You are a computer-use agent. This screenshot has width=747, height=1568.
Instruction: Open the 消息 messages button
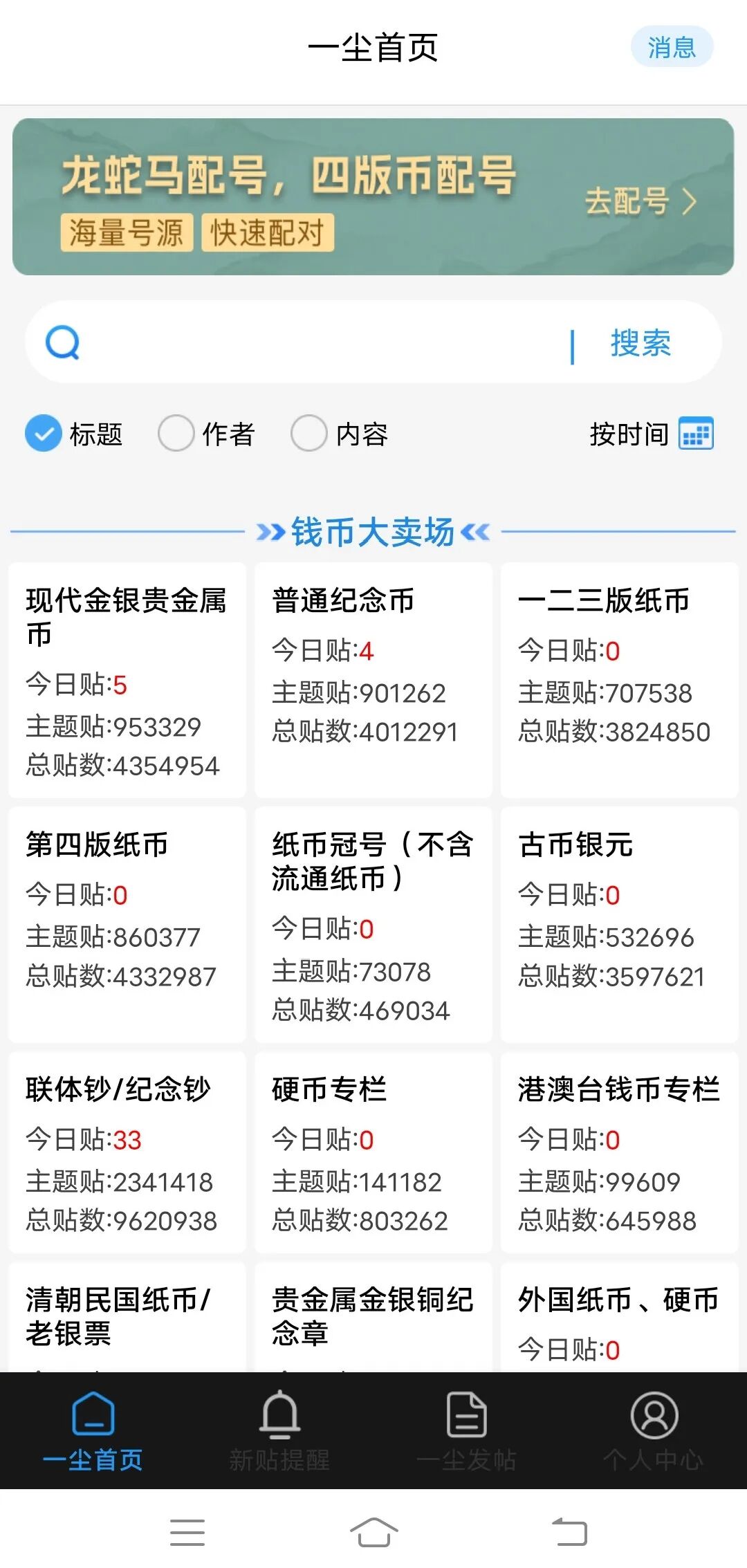pos(671,47)
